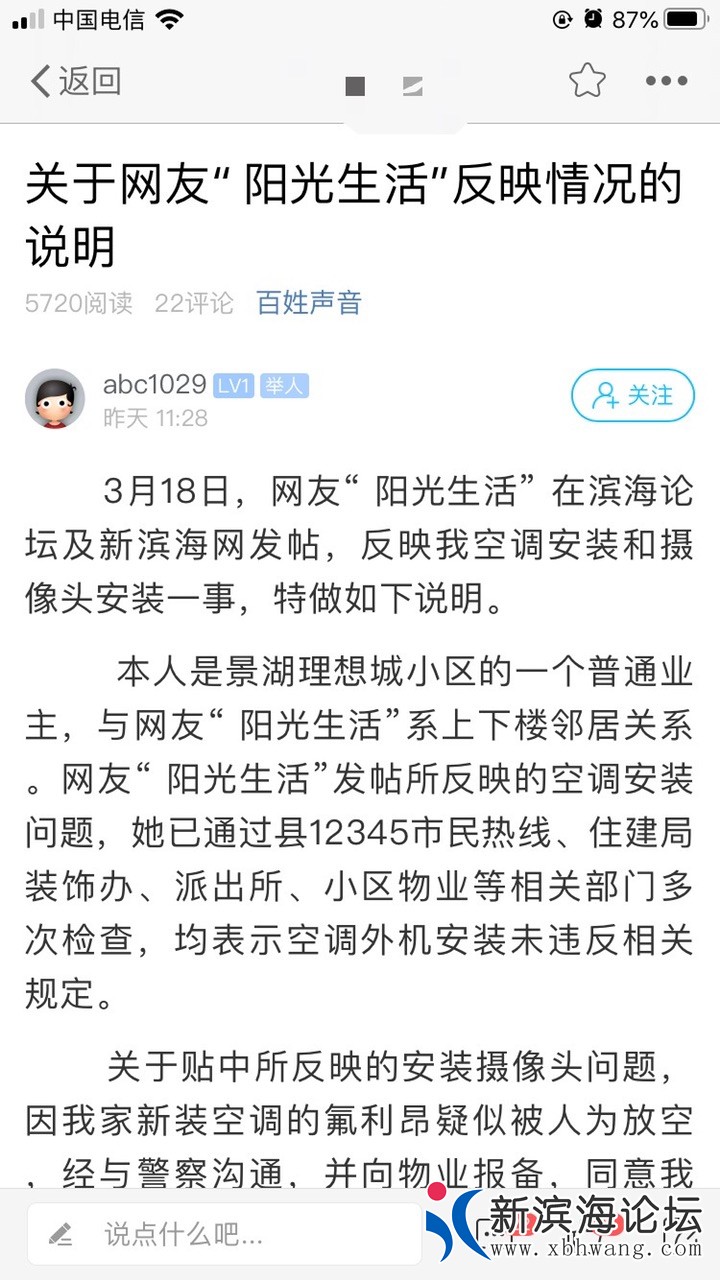Screen dimensions: 720x1280
Task: Open the three-dot overflow menu
Action: tap(666, 82)
